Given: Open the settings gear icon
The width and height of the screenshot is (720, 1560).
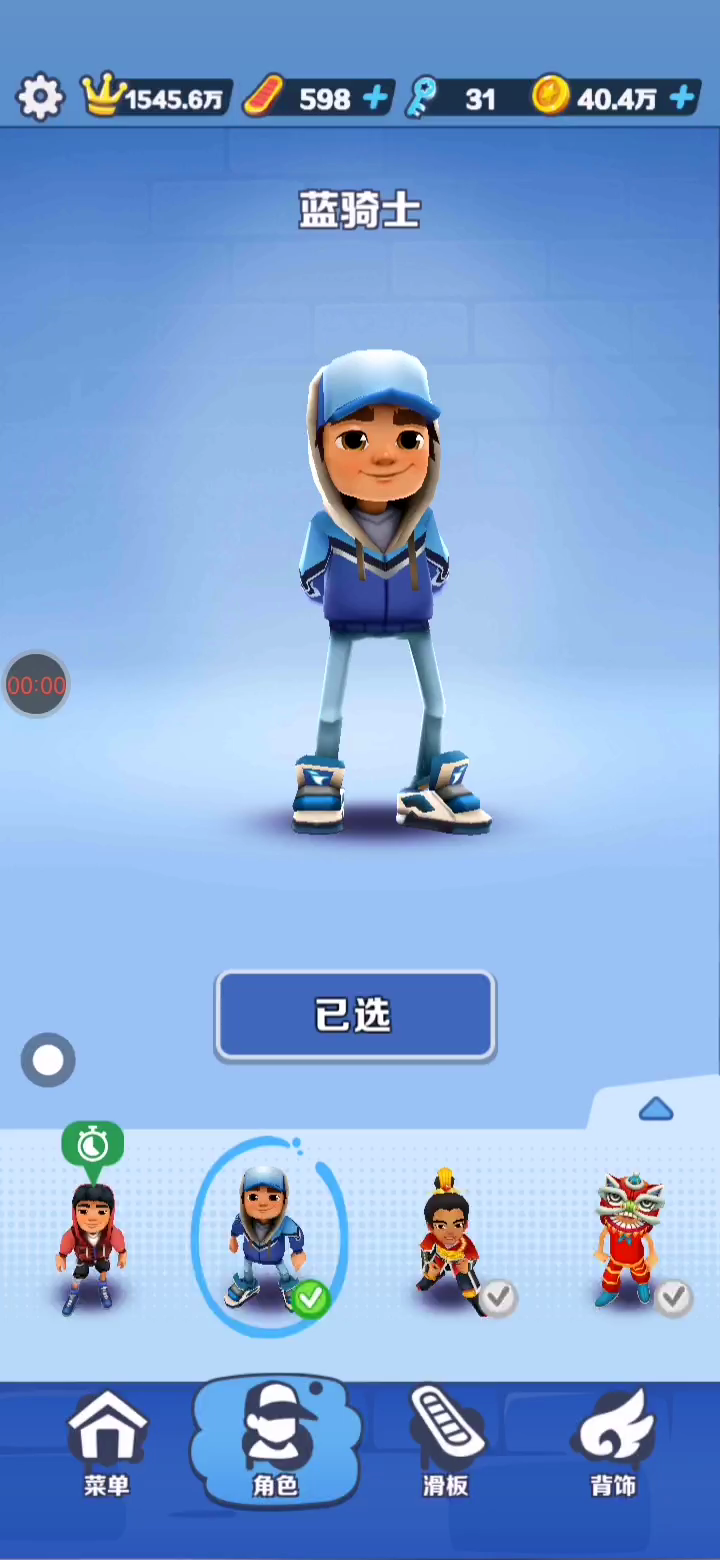Looking at the screenshot, I should [40, 98].
